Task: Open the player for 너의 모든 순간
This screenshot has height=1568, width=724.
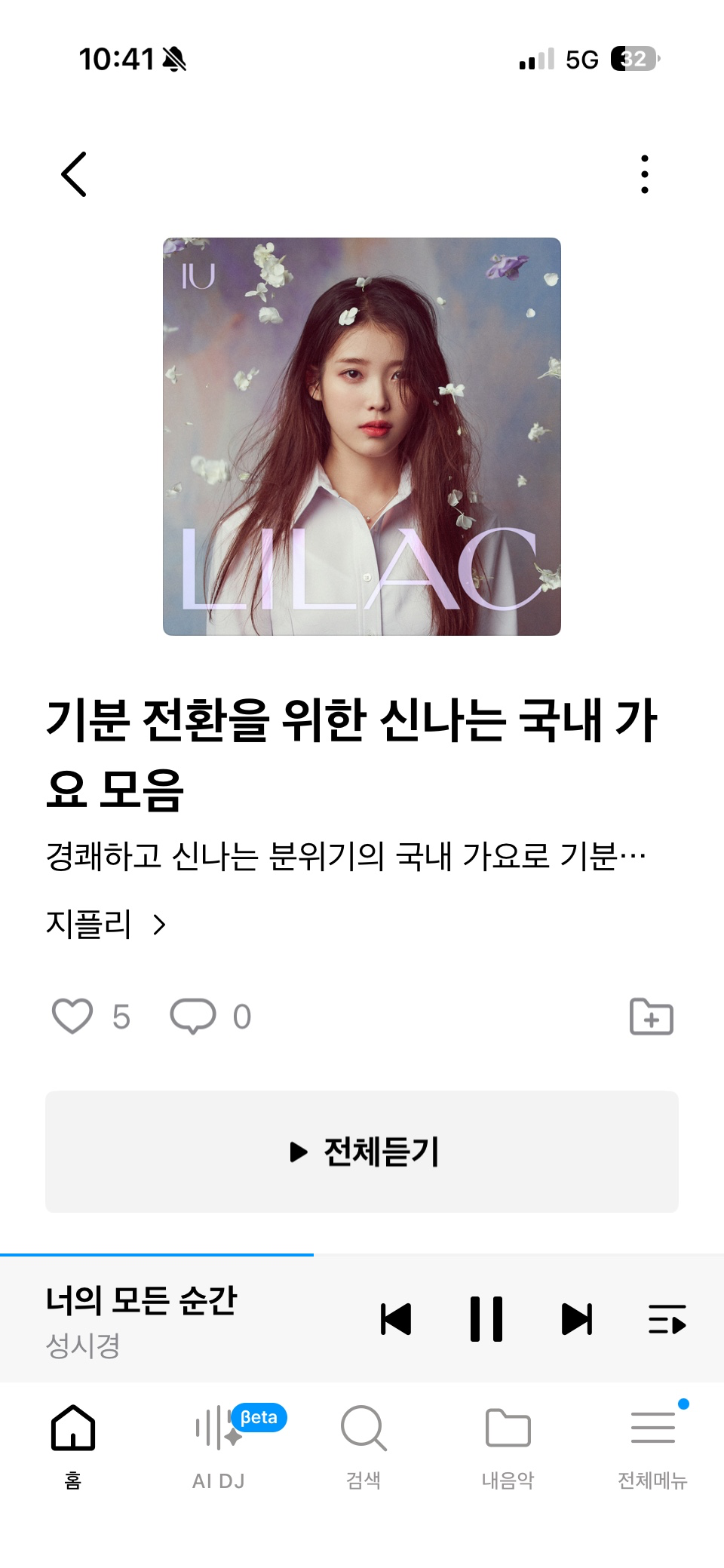Action: pos(142,1319)
